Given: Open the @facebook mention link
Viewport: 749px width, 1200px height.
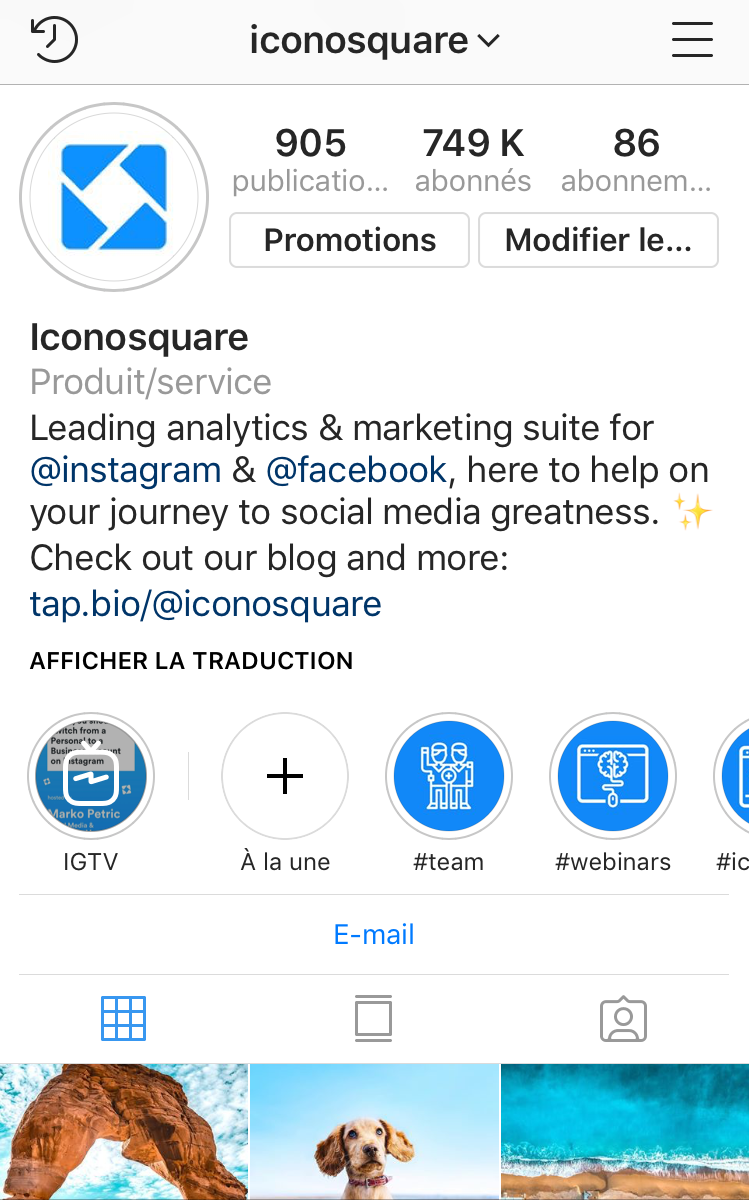Looking at the screenshot, I should pyautogui.click(x=356, y=470).
